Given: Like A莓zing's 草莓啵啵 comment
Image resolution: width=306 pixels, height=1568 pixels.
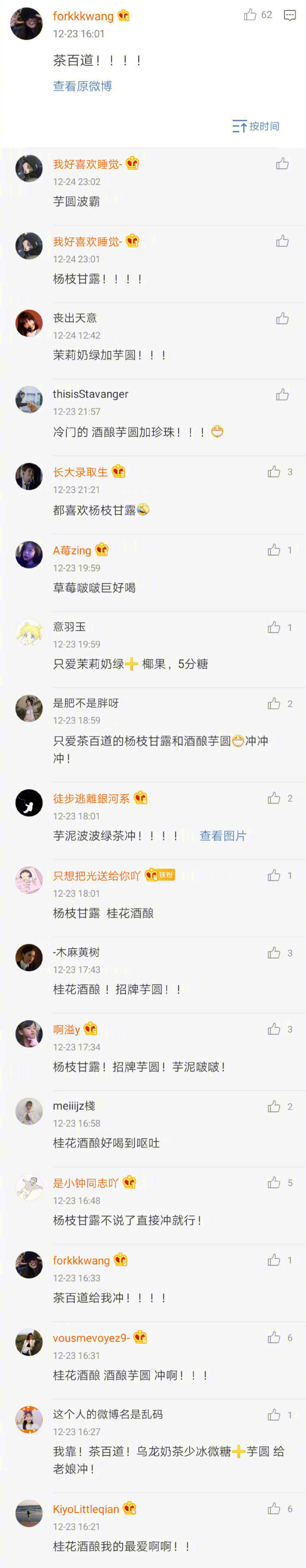Looking at the screenshot, I should [x=274, y=550].
